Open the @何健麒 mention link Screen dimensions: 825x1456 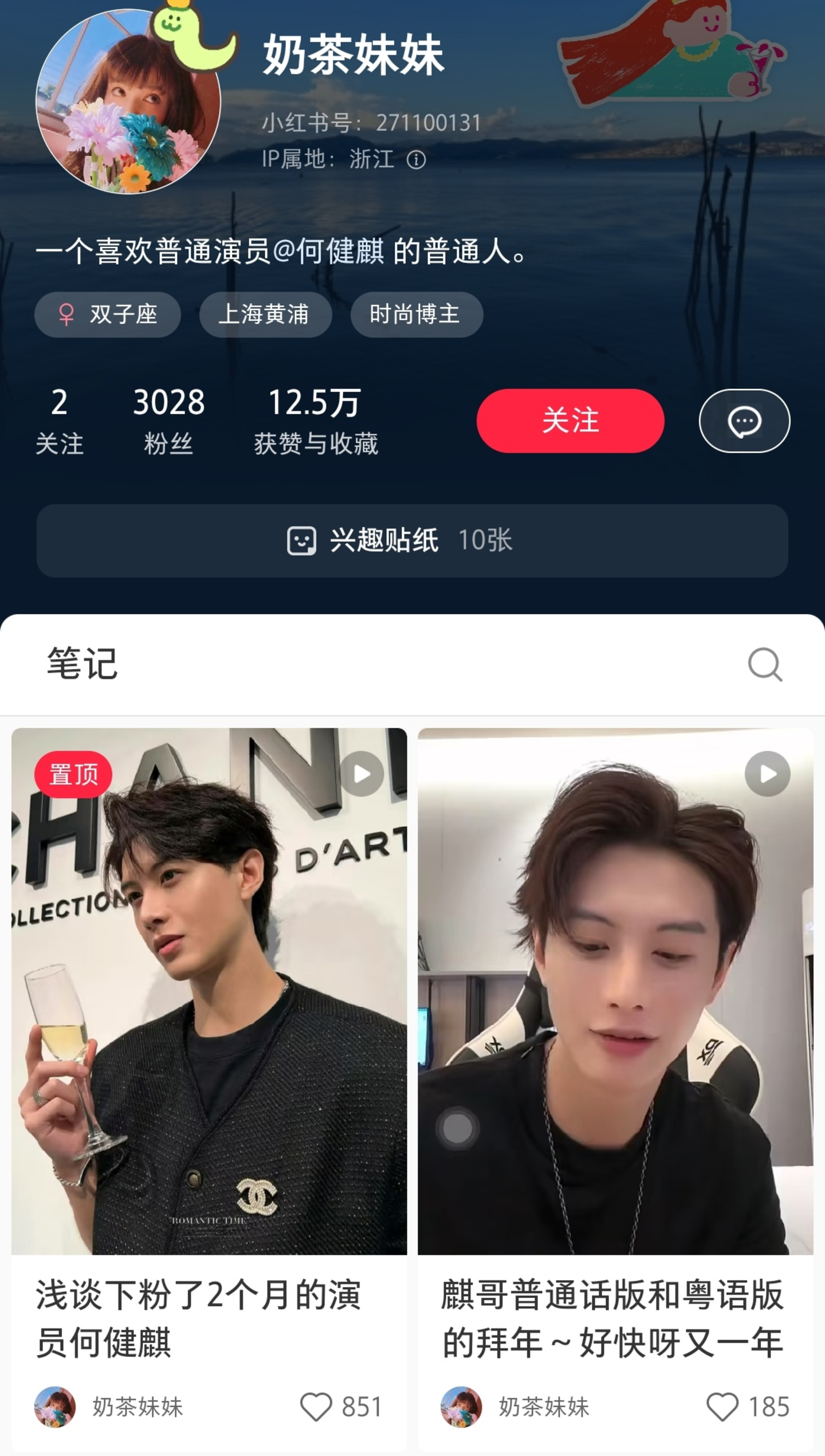328,252
